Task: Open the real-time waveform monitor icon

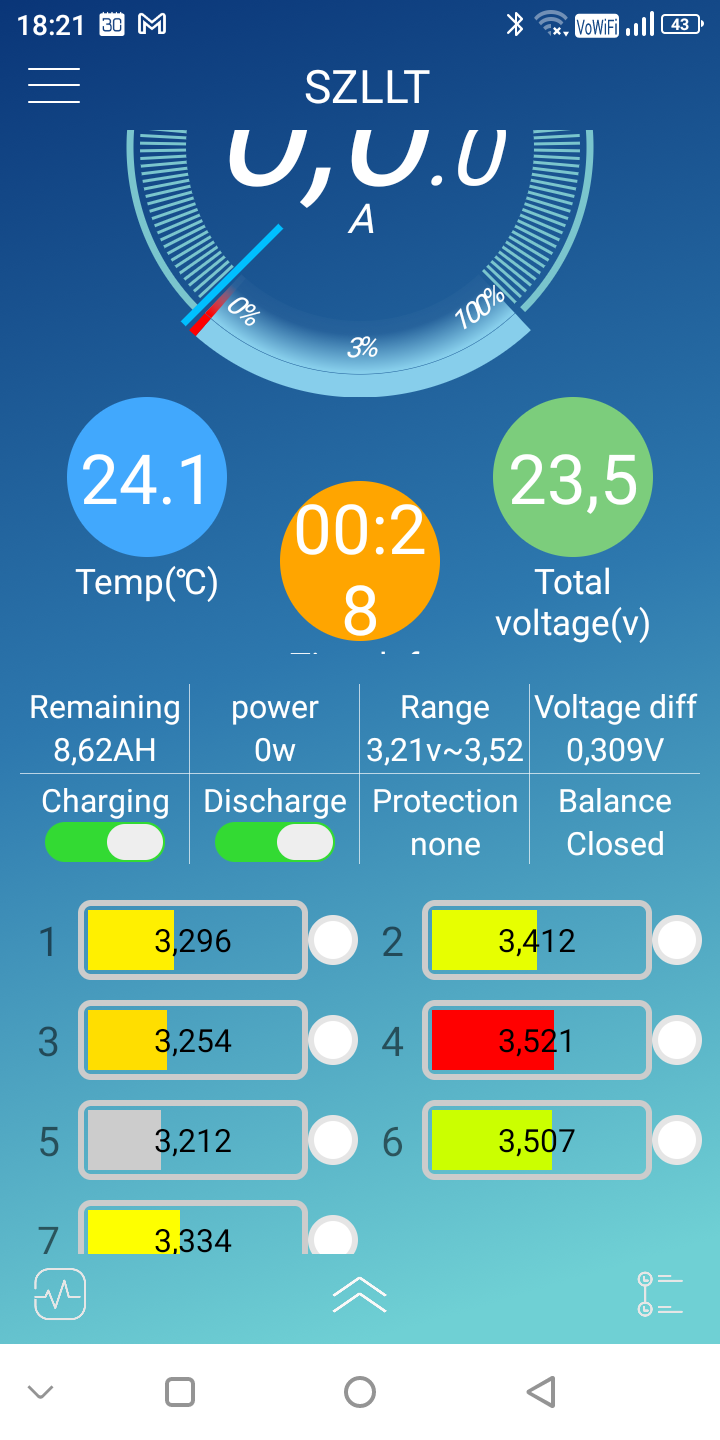Action: tap(60, 1294)
